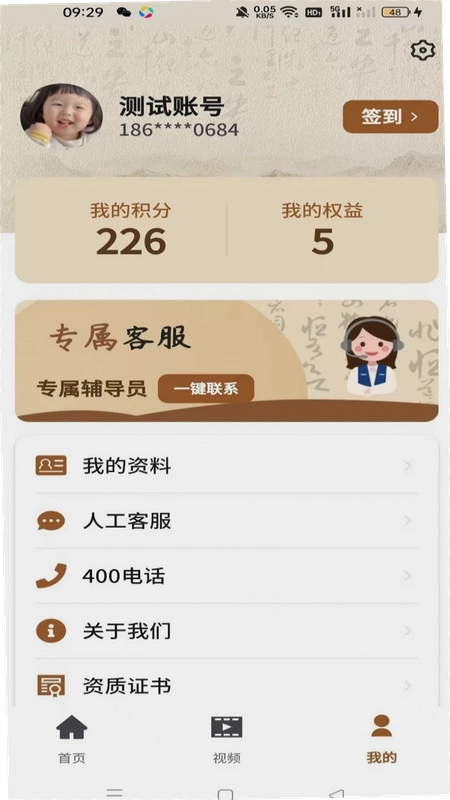The height and width of the screenshot is (800, 450).
Task: View 我的积分 points details
Action: (x=131, y=230)
